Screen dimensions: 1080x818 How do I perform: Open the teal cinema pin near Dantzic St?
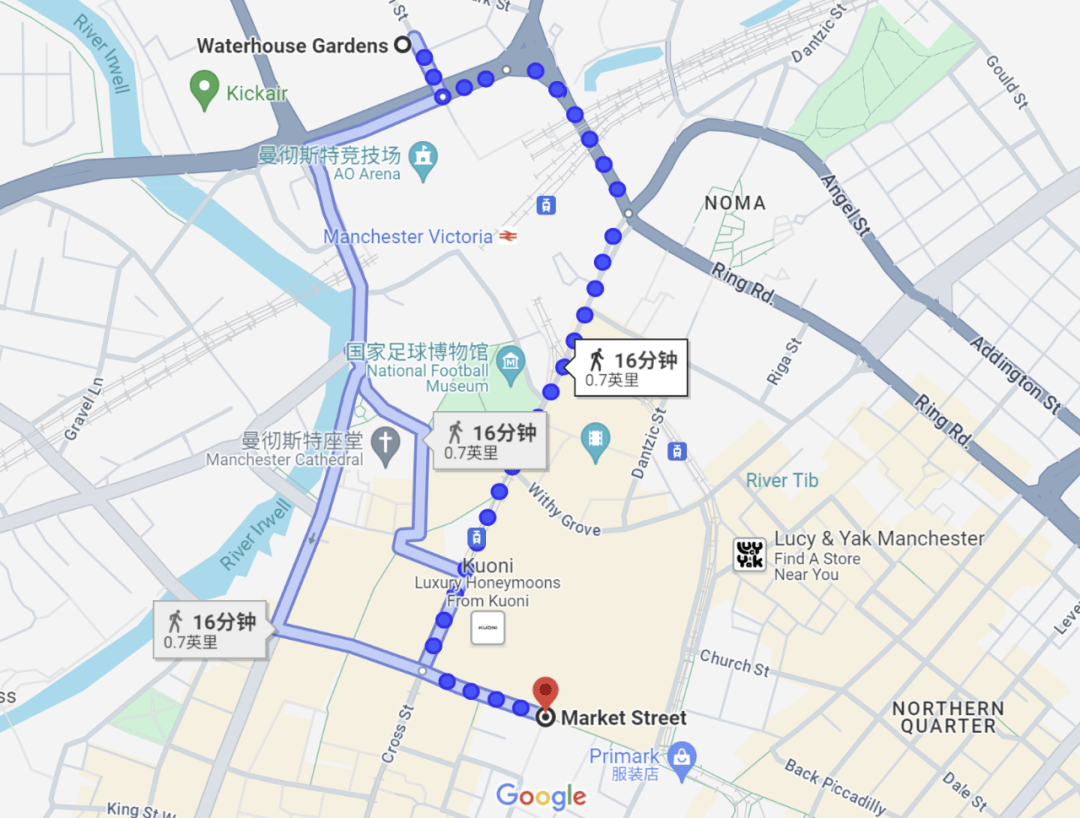(596, 441)
